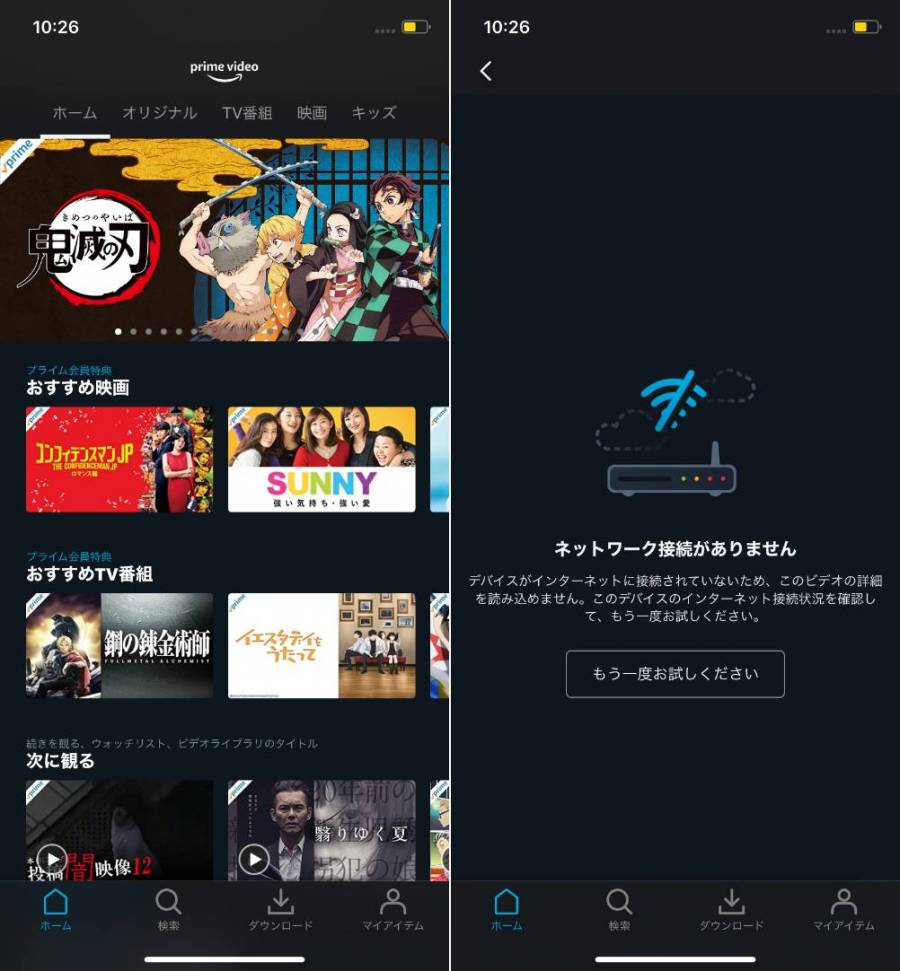Open the 鬼滅の刃 featured banner

coord(224,240)
